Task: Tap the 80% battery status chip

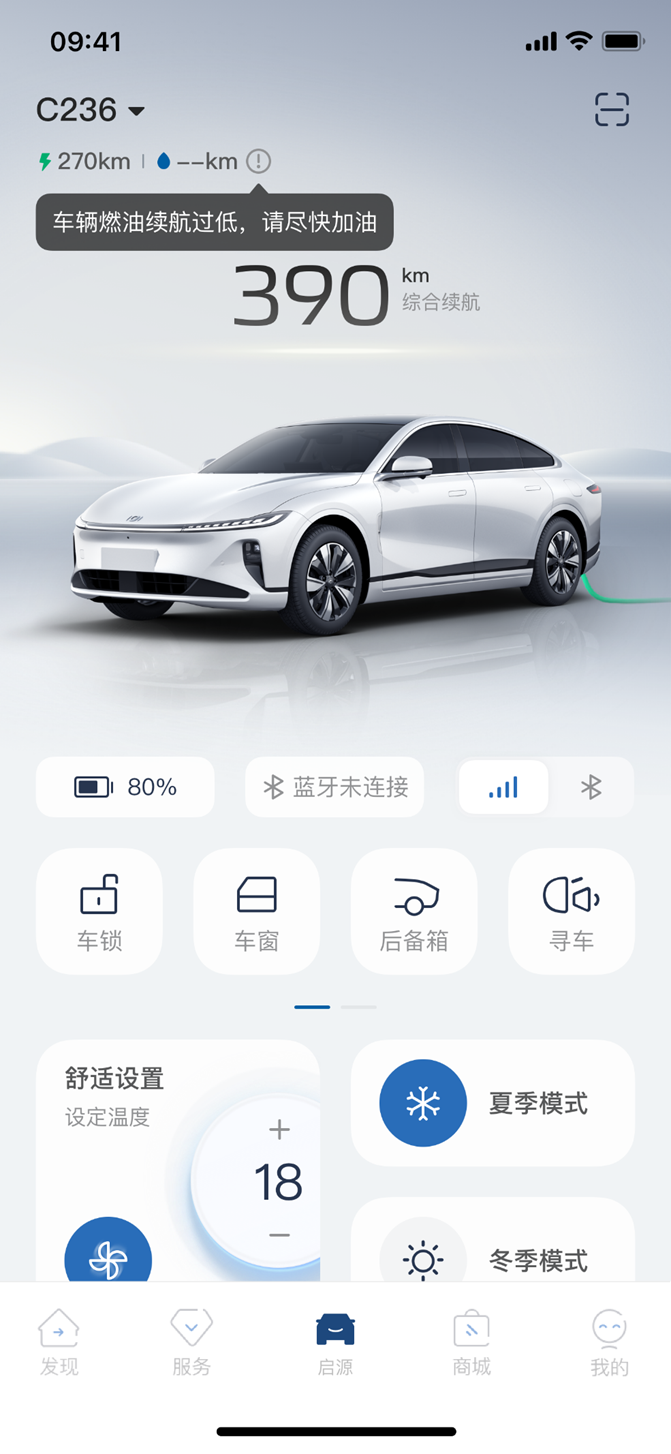Action: [125, 787]
